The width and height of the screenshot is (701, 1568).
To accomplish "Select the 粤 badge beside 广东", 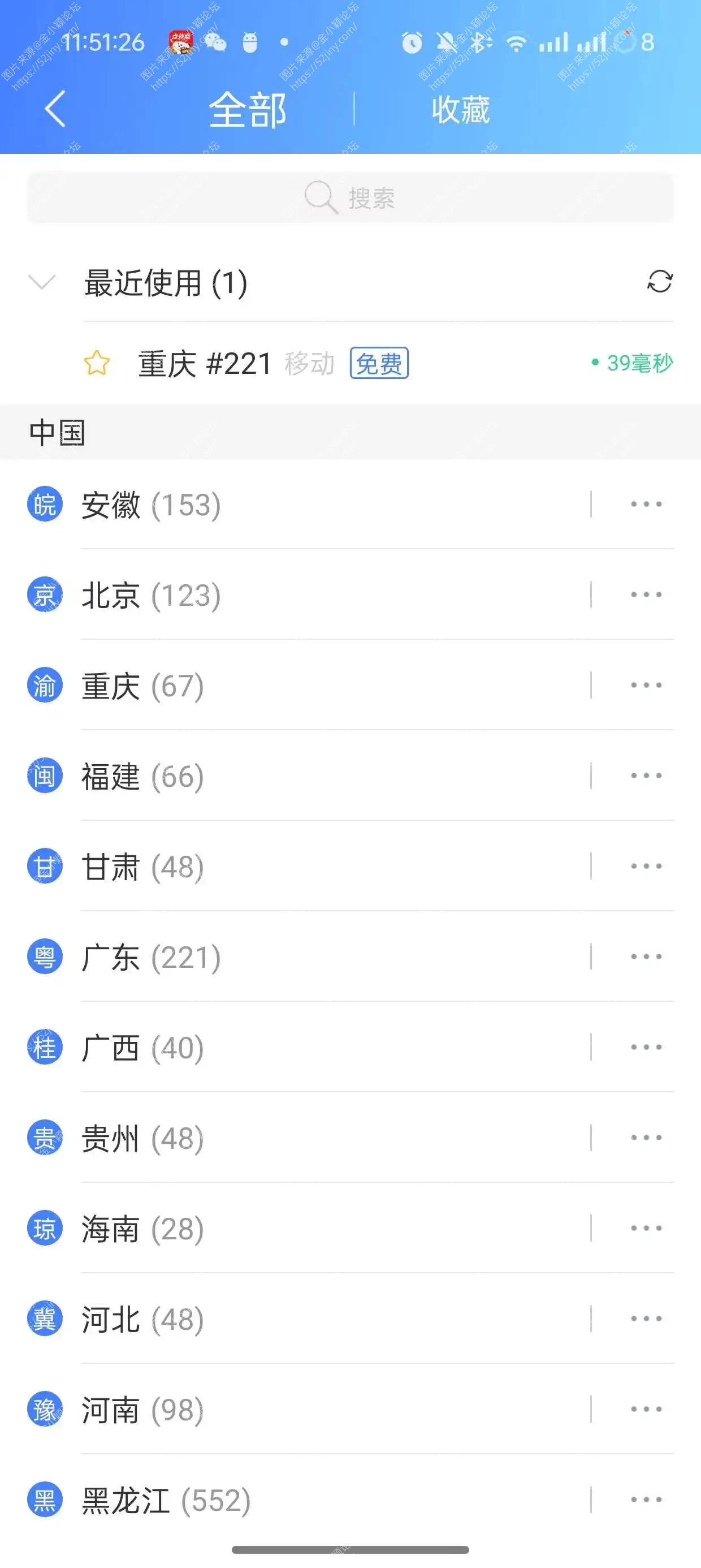I will pyautogui.click(x=44, y=958).
